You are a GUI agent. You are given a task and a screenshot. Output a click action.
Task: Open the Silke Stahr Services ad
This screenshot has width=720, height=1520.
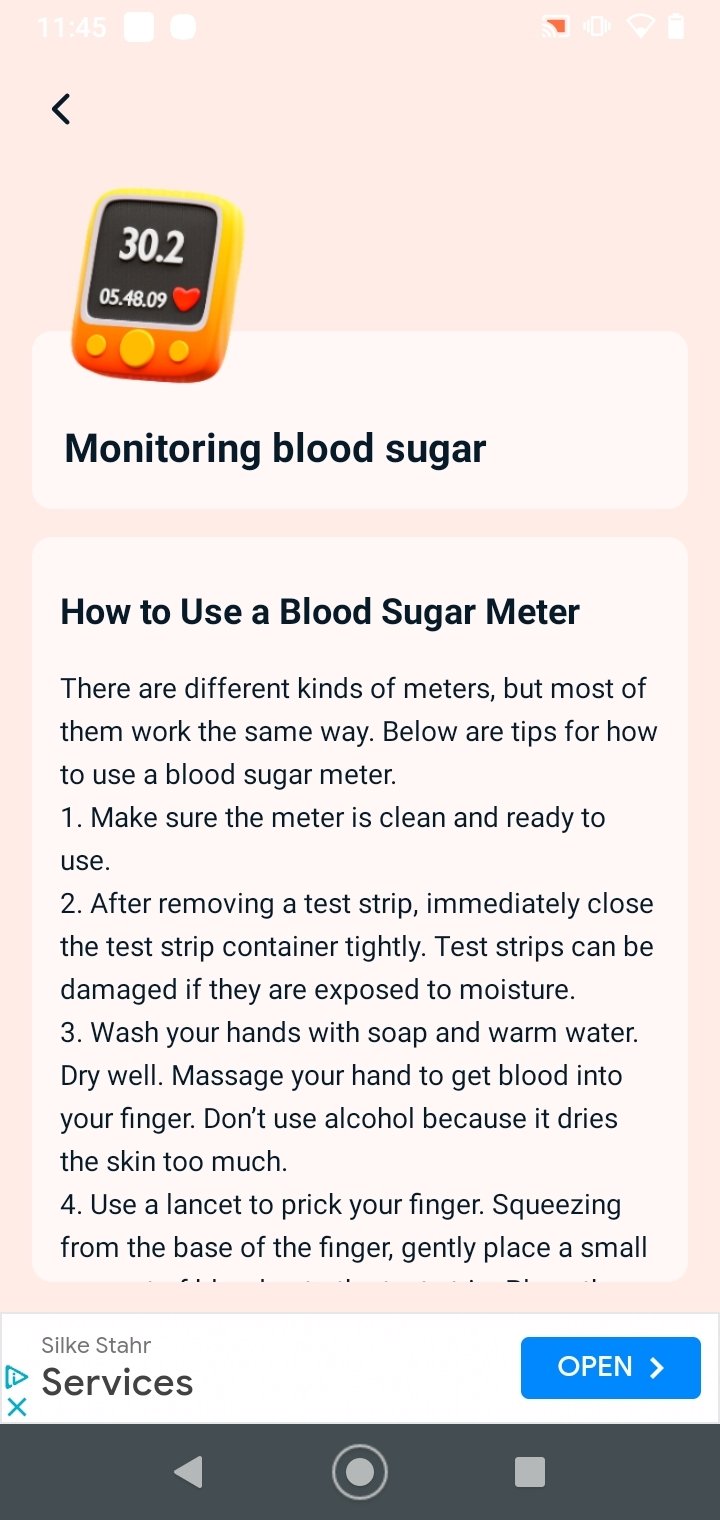[610, 1367]
